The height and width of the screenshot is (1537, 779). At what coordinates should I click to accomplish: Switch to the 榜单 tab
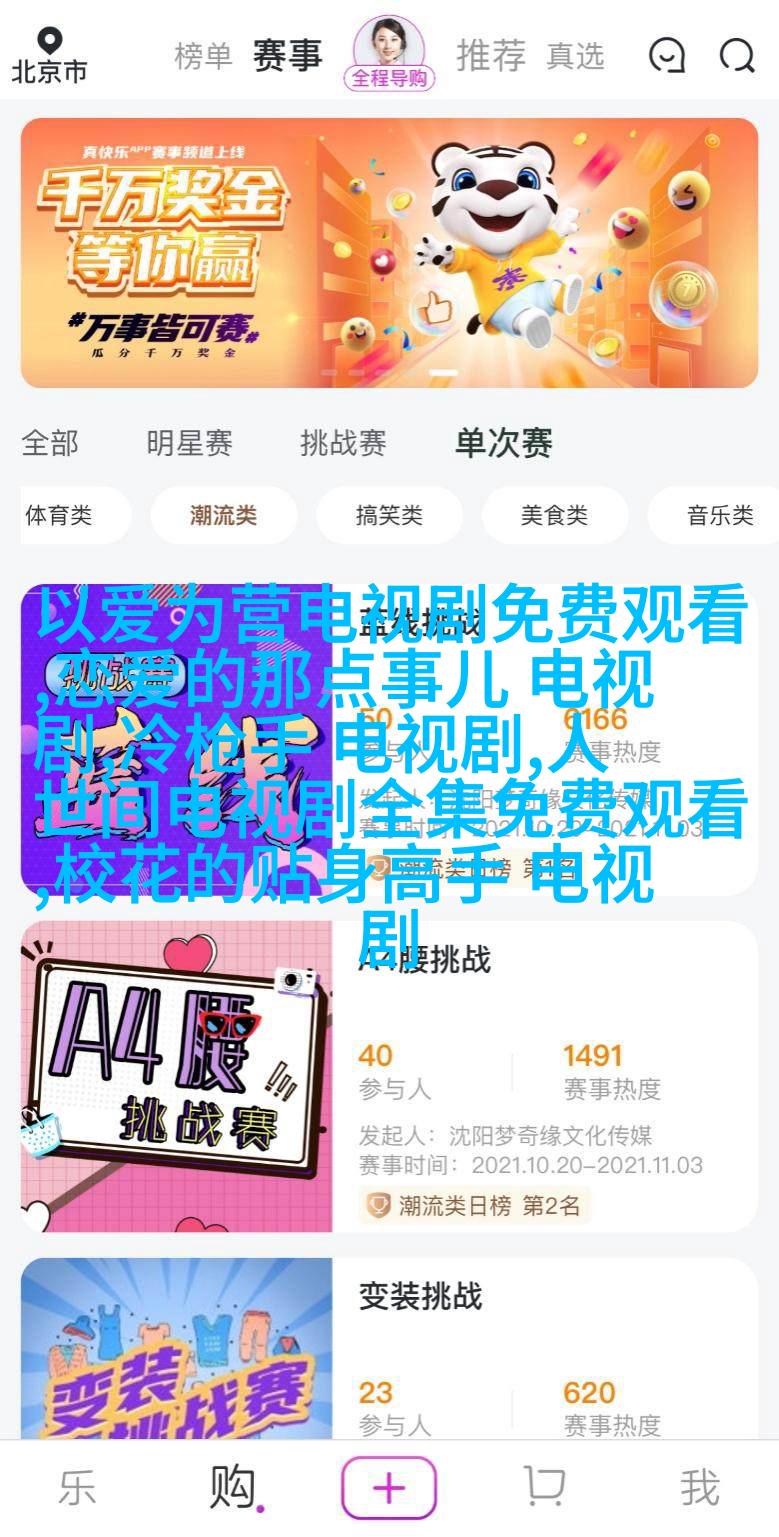pyautogui.click(x=203, y=57)
